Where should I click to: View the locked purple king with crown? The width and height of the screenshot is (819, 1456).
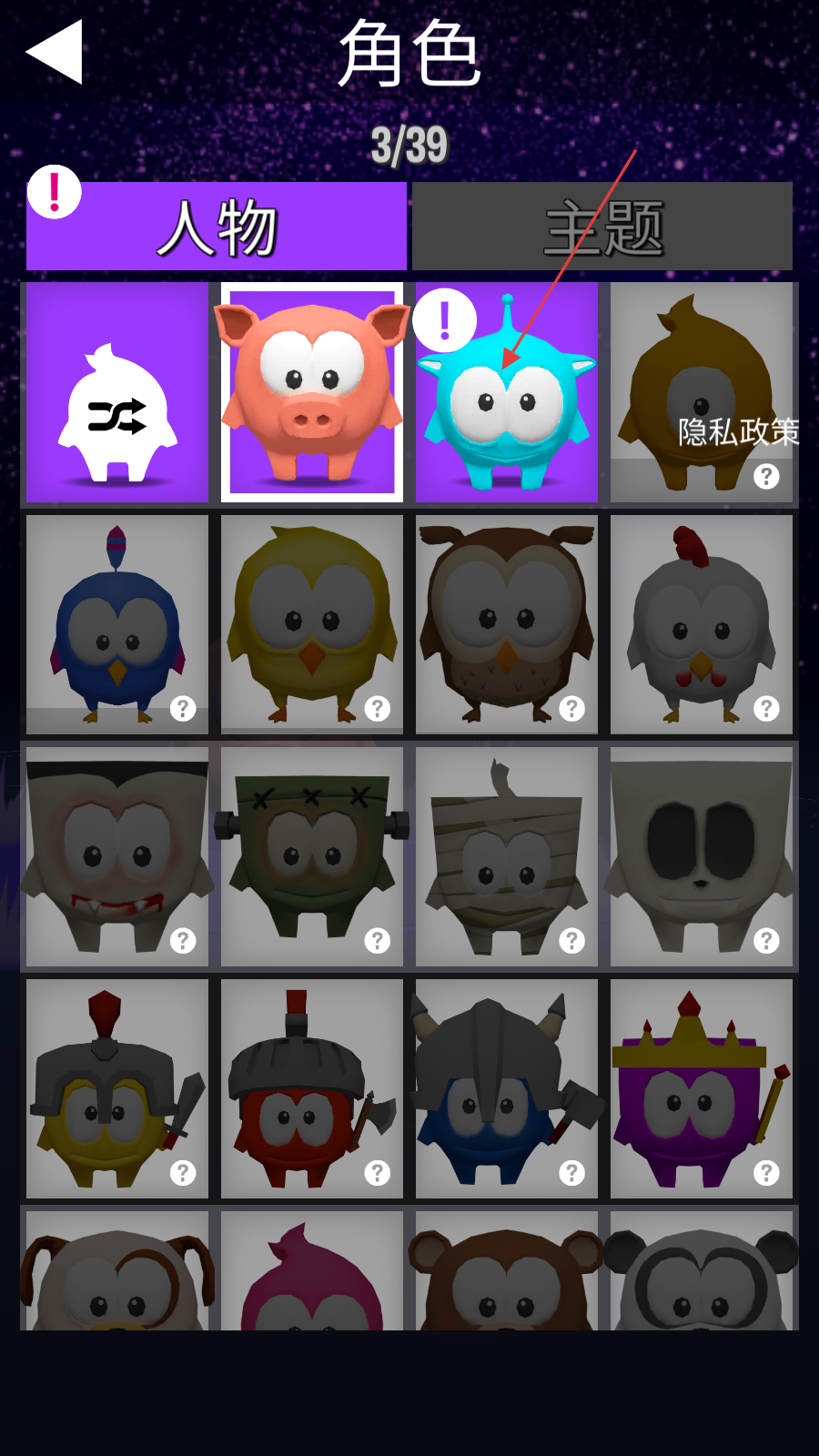(702, 1088)
